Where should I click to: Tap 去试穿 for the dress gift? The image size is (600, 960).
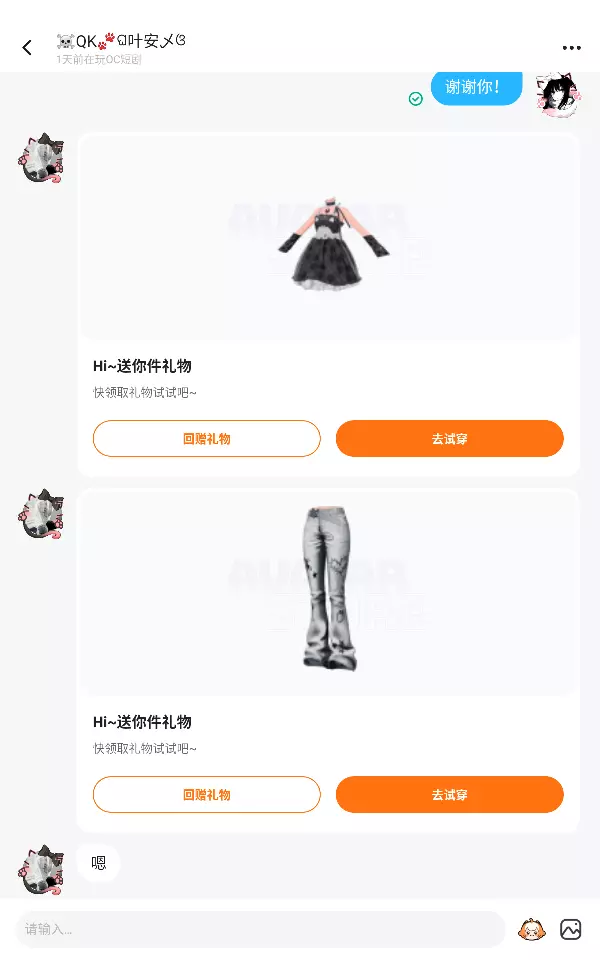click(x=449, y=438)
